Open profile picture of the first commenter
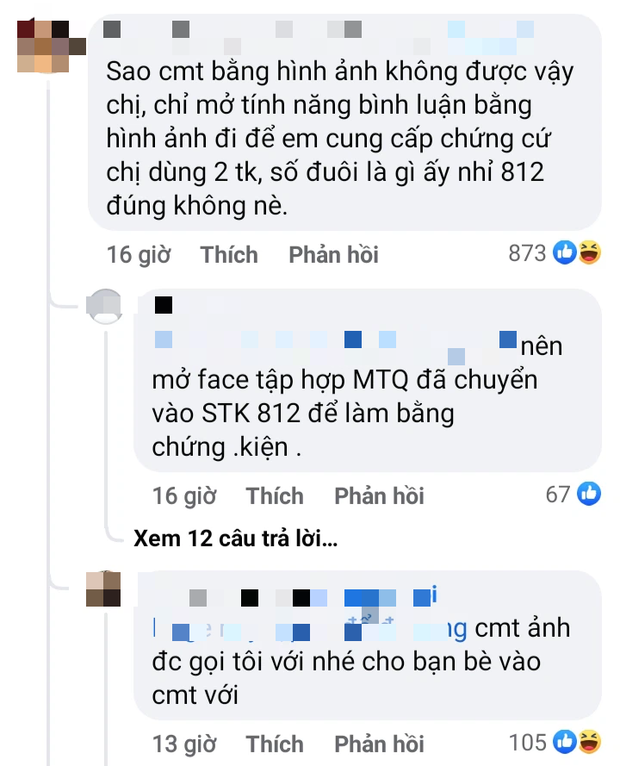This screenshot has width=620, height=766. click(x=43, y=46)
